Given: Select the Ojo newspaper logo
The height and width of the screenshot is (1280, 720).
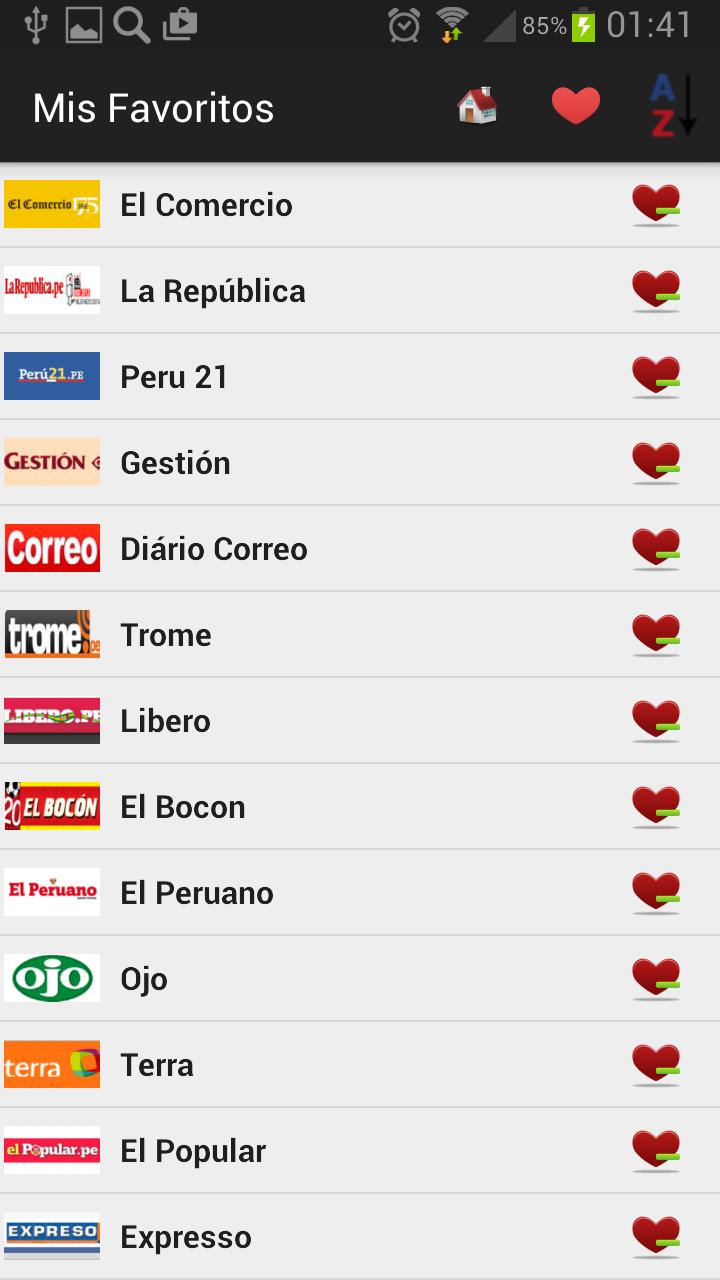Looking at the screenshot, I should click(x=51, y=978).
